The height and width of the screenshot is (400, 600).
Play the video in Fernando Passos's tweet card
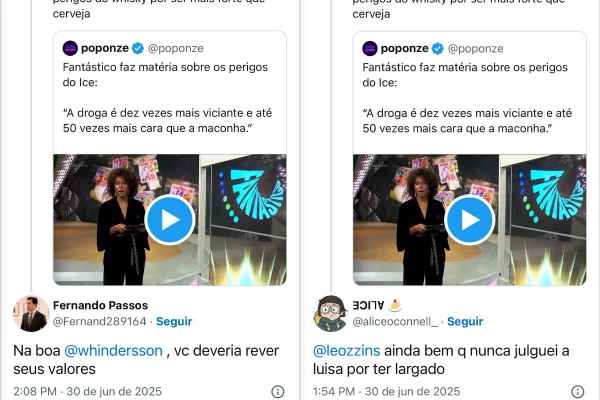(x=170, y=220)
